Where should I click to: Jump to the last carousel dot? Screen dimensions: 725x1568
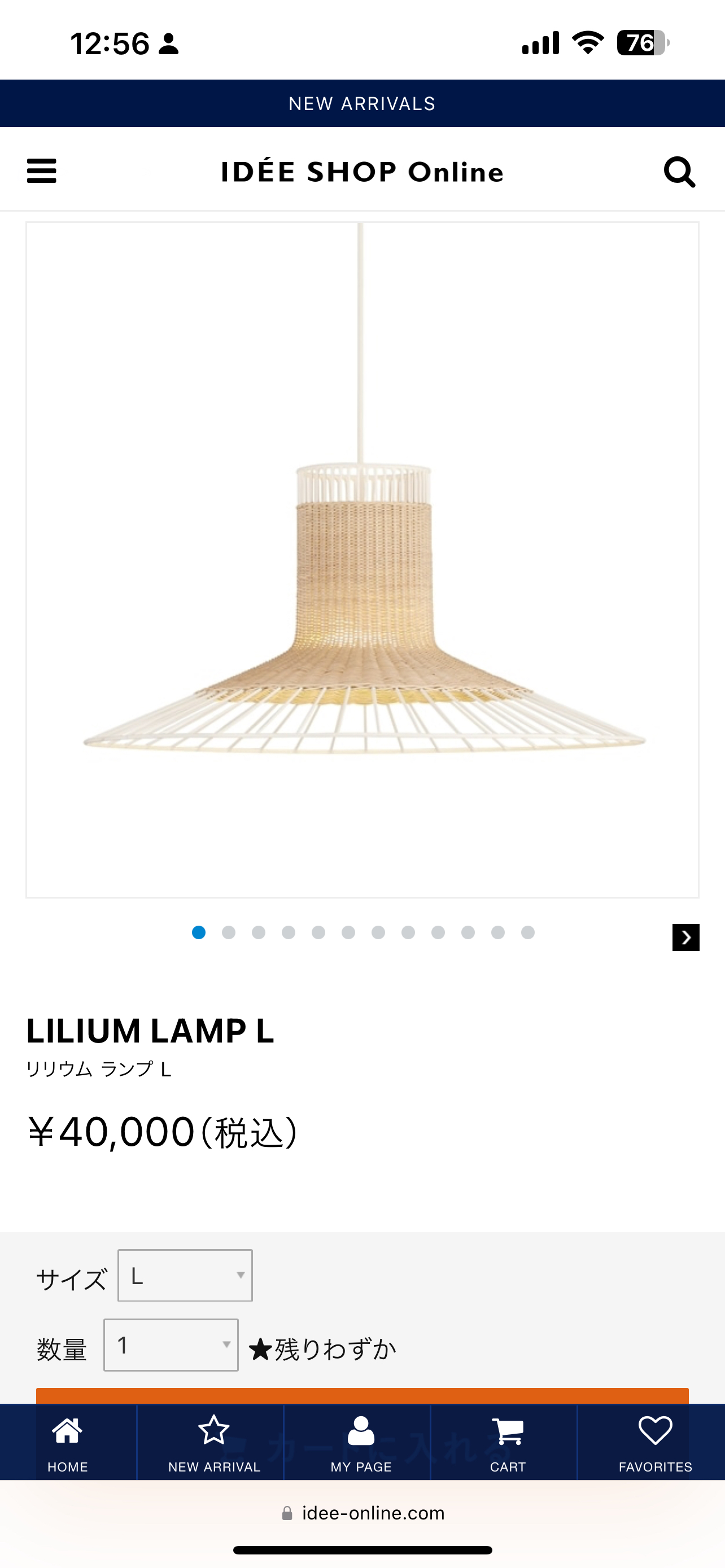tap(528, 932)
